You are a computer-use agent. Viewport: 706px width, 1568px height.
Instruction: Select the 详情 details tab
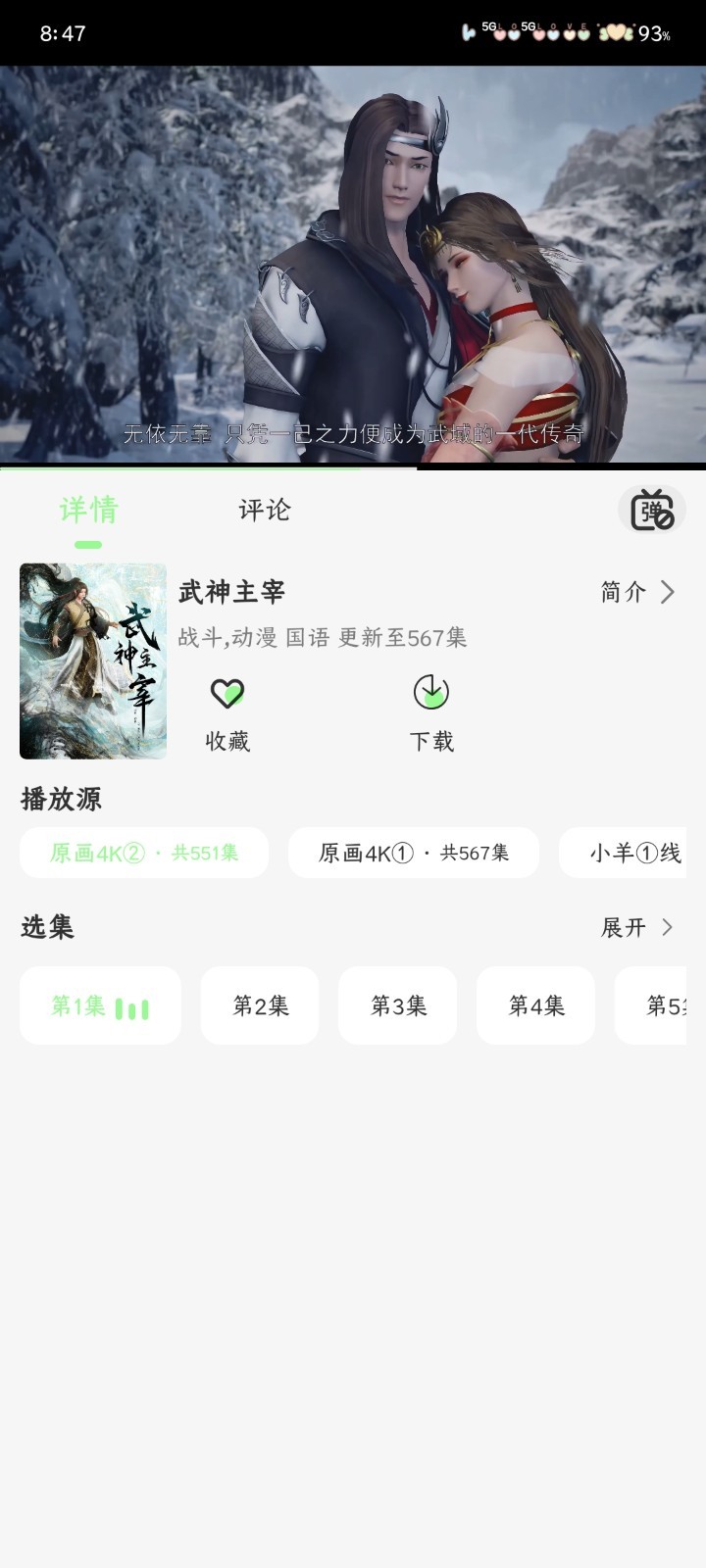[x=87, y=511]
